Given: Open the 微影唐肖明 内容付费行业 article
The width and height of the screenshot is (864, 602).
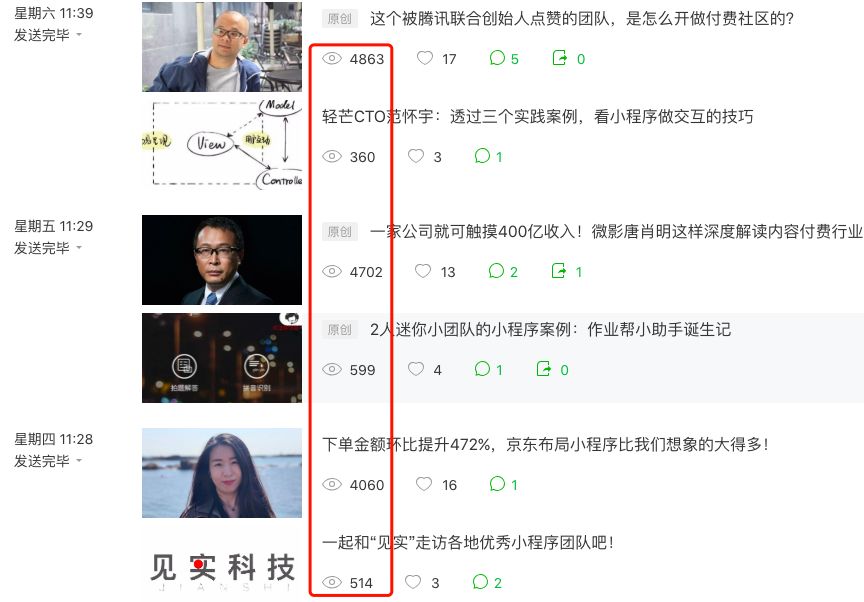Looking at the screenshot, I should [x=615, y=232].
